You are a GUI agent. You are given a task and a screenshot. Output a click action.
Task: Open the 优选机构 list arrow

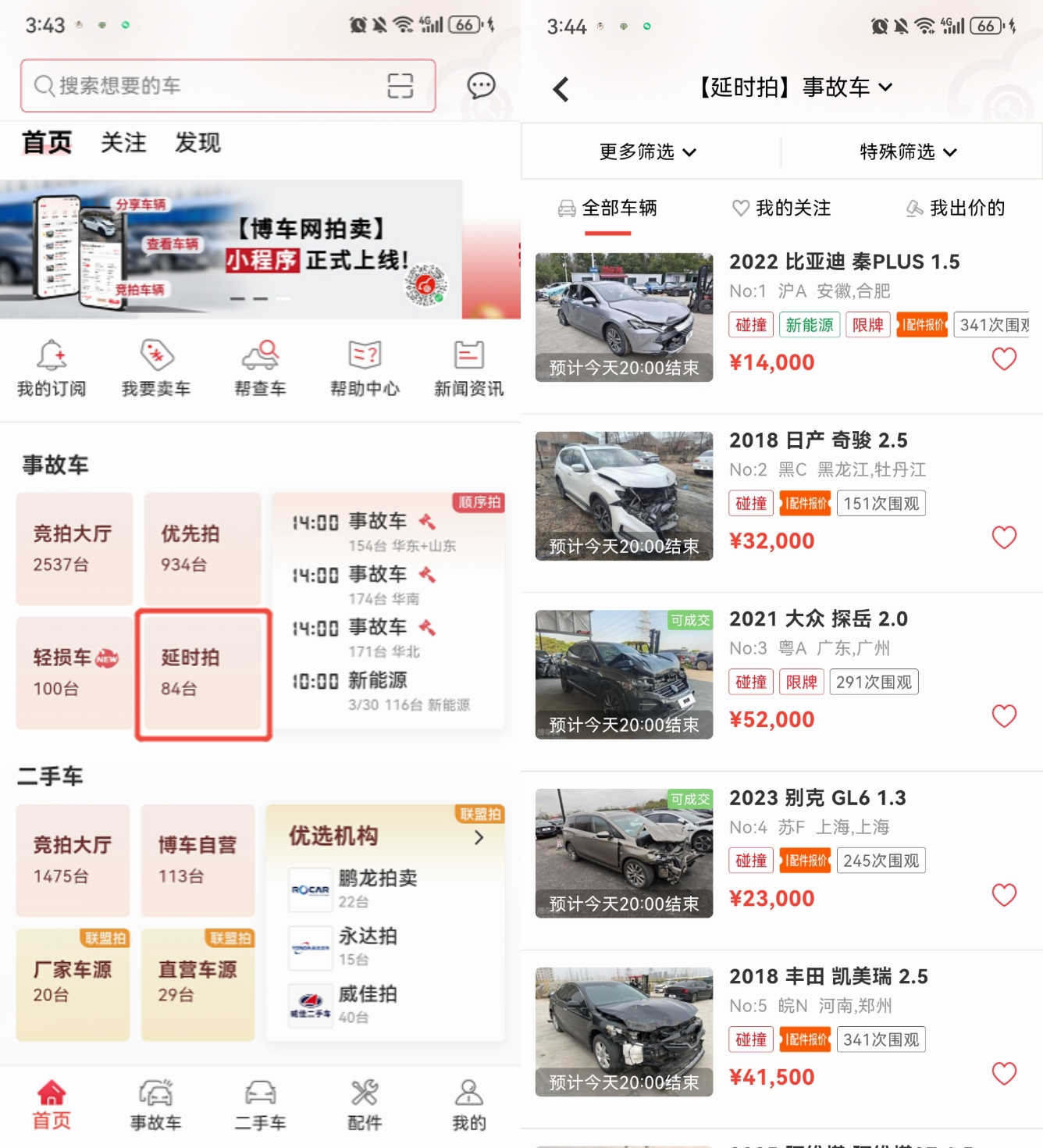(479, 837)
